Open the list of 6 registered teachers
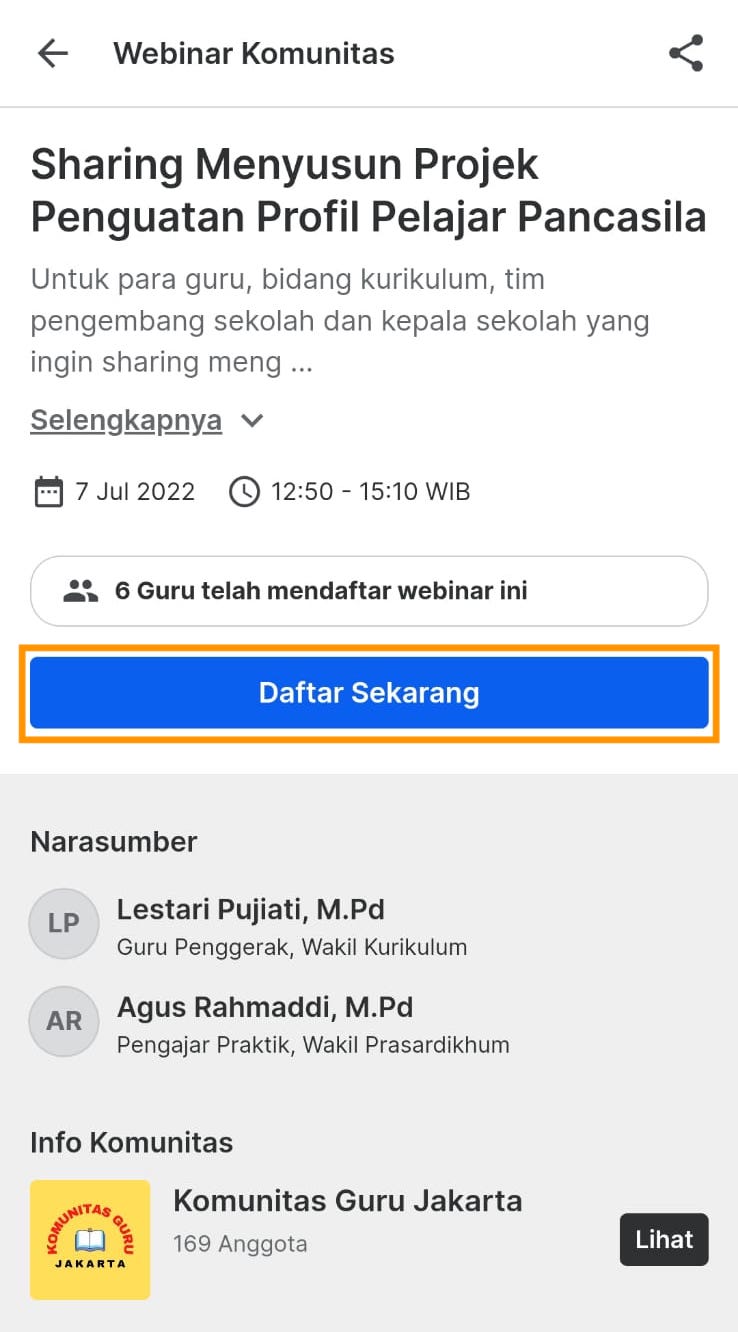Viewport: 738px width, 1332px height. click(x=369, y=591)
